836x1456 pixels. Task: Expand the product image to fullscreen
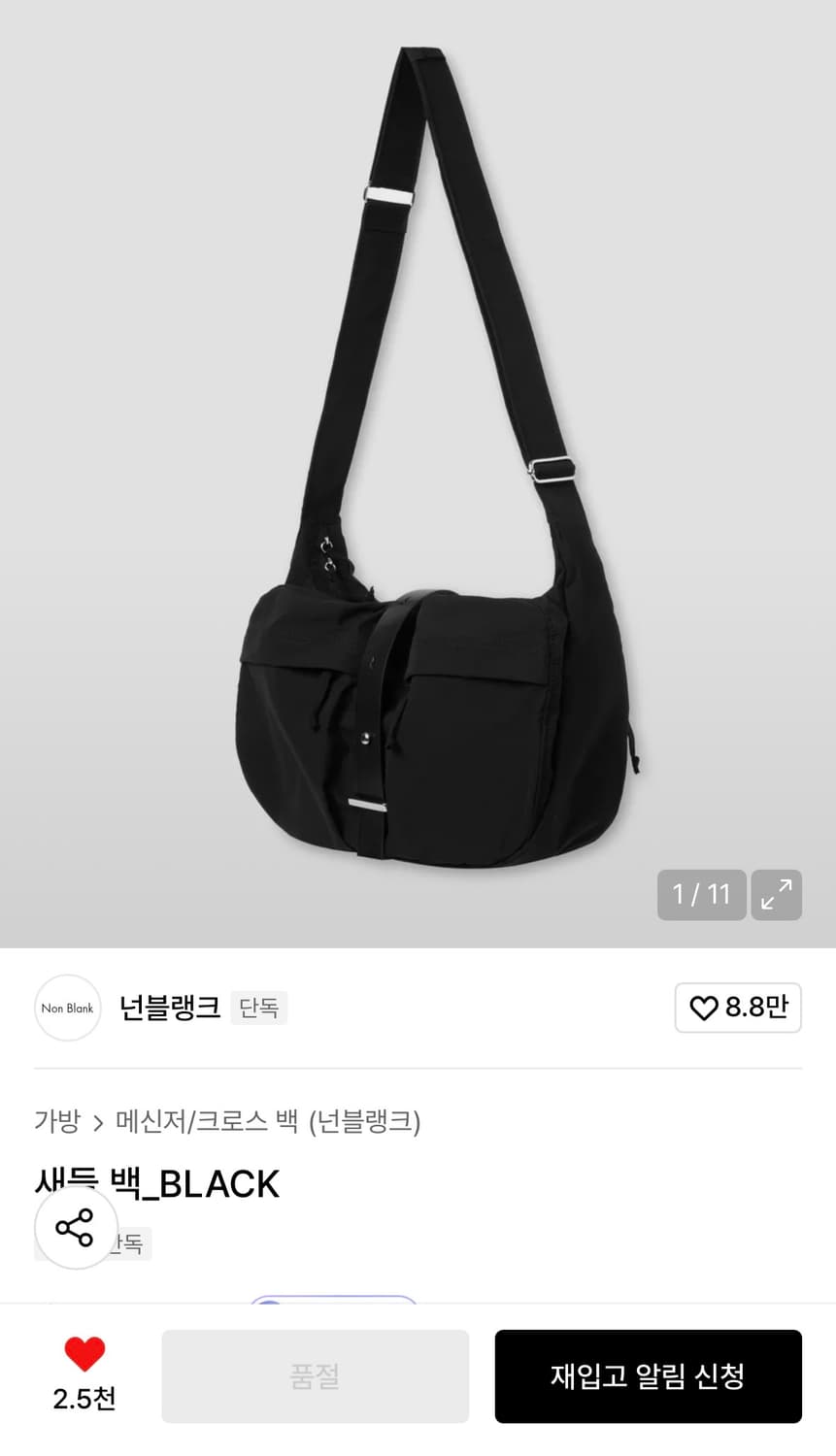(777, 895)
